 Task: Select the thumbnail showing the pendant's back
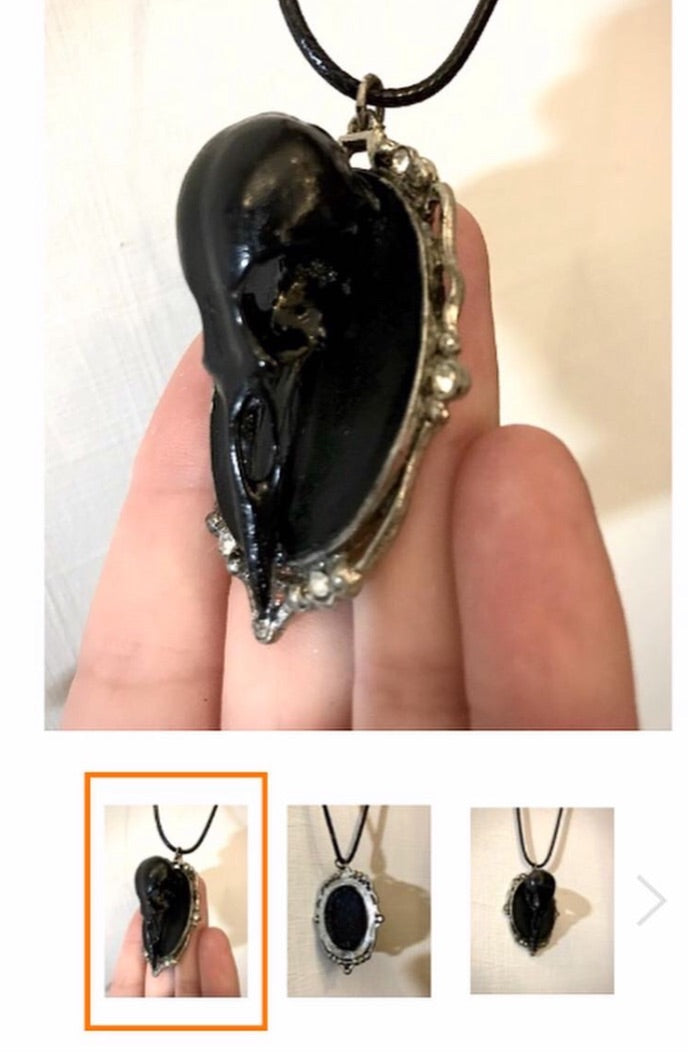click(x=359, y=900)
